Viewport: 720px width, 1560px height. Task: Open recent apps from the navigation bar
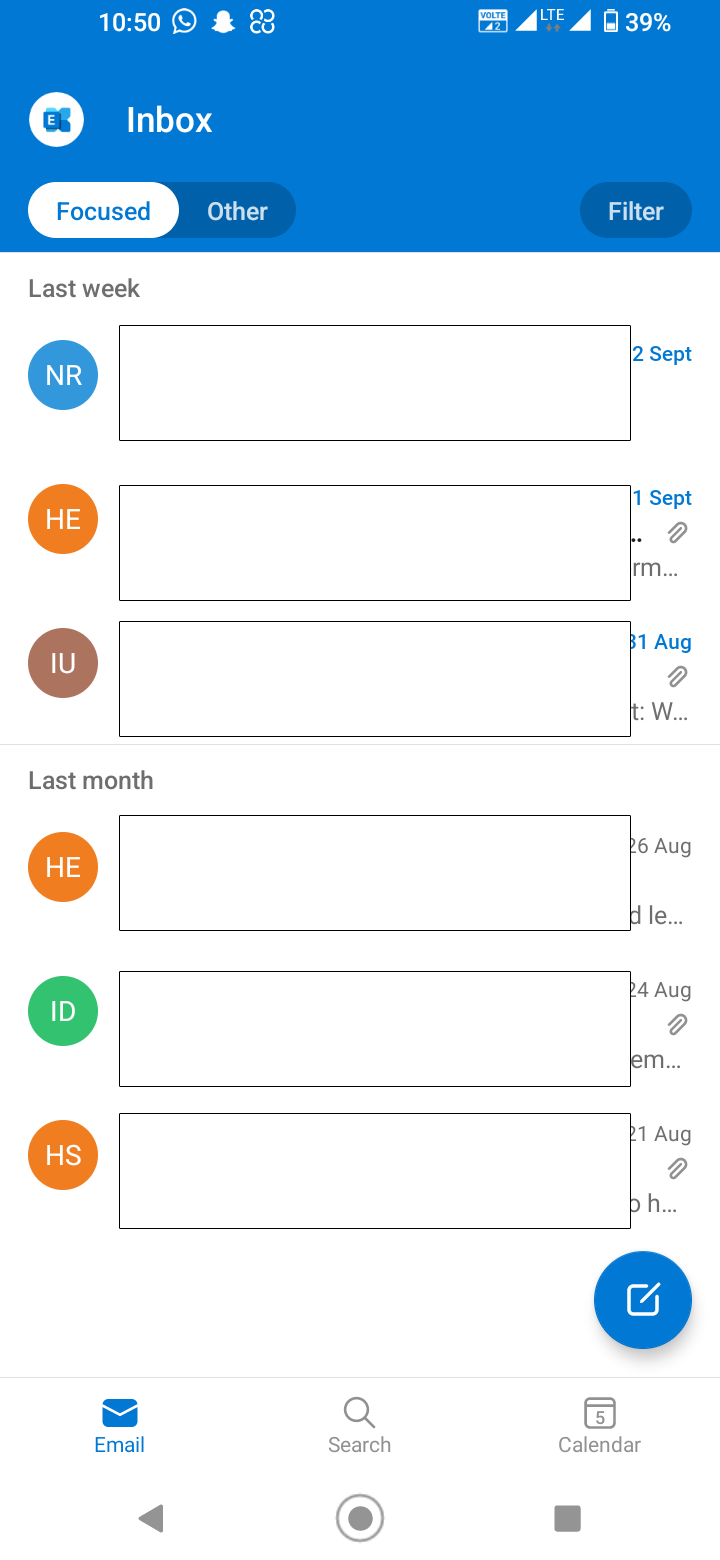[567, 1519]
